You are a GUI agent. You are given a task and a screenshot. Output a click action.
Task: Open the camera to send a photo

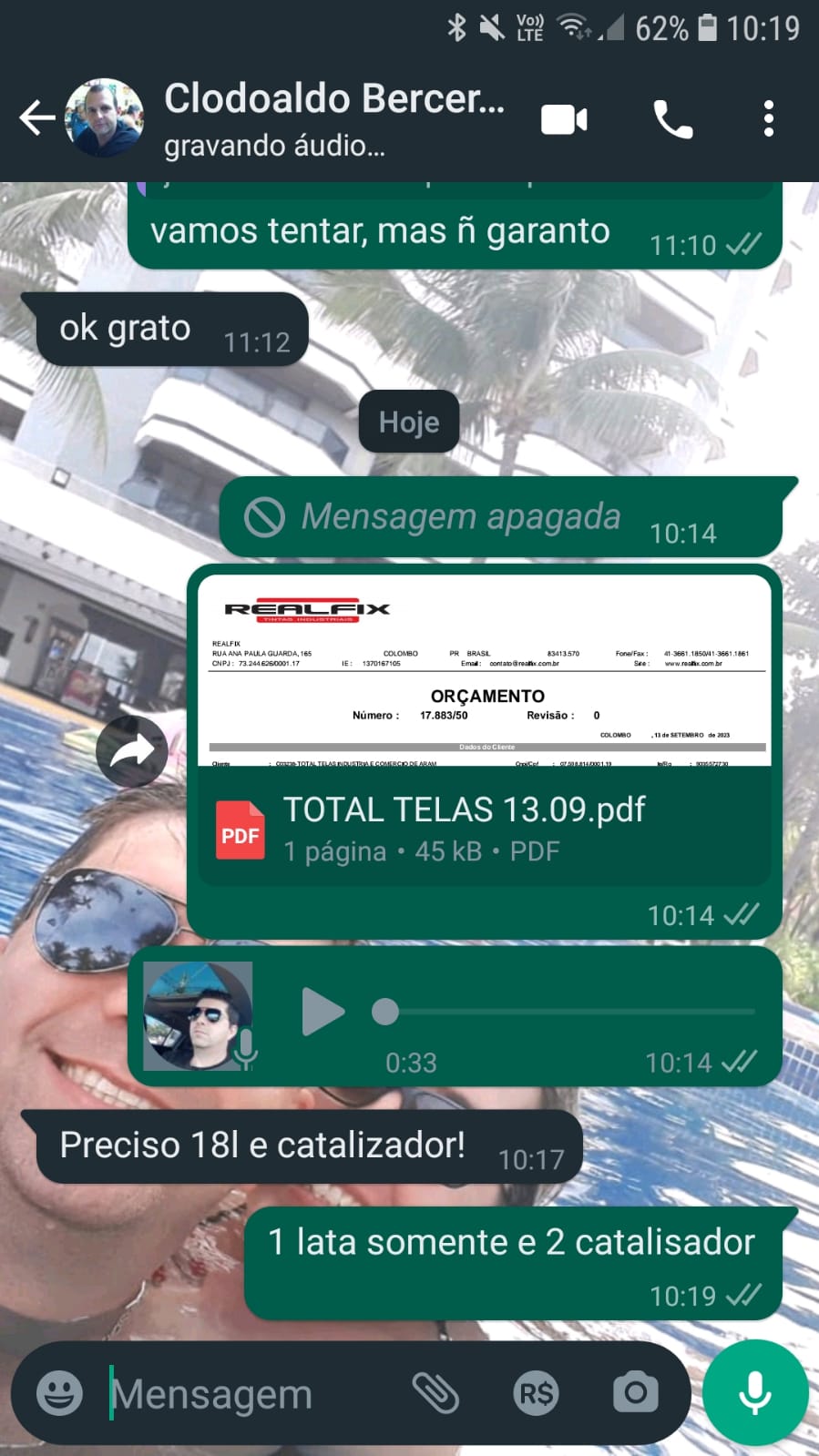(x=635, y=1393)
